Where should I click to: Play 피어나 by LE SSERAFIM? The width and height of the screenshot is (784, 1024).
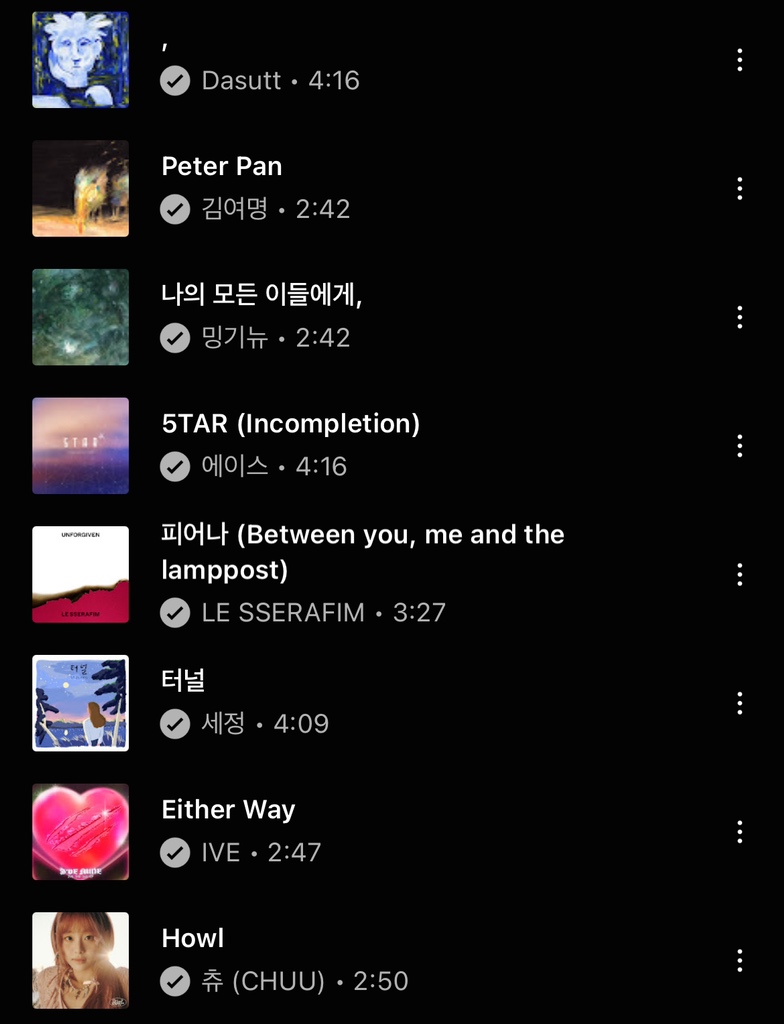pyautogui.click(x=362, y=552)
